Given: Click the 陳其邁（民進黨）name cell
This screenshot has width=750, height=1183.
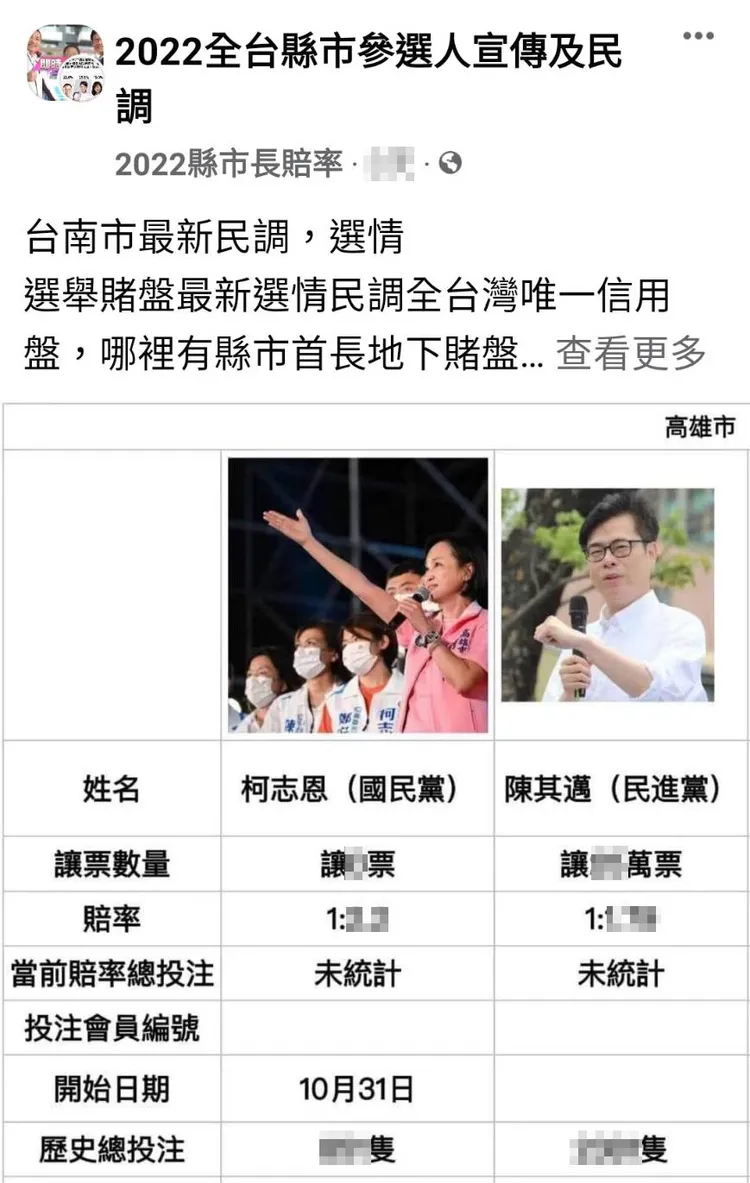Looking at the screenshot, I should (614, 787).
